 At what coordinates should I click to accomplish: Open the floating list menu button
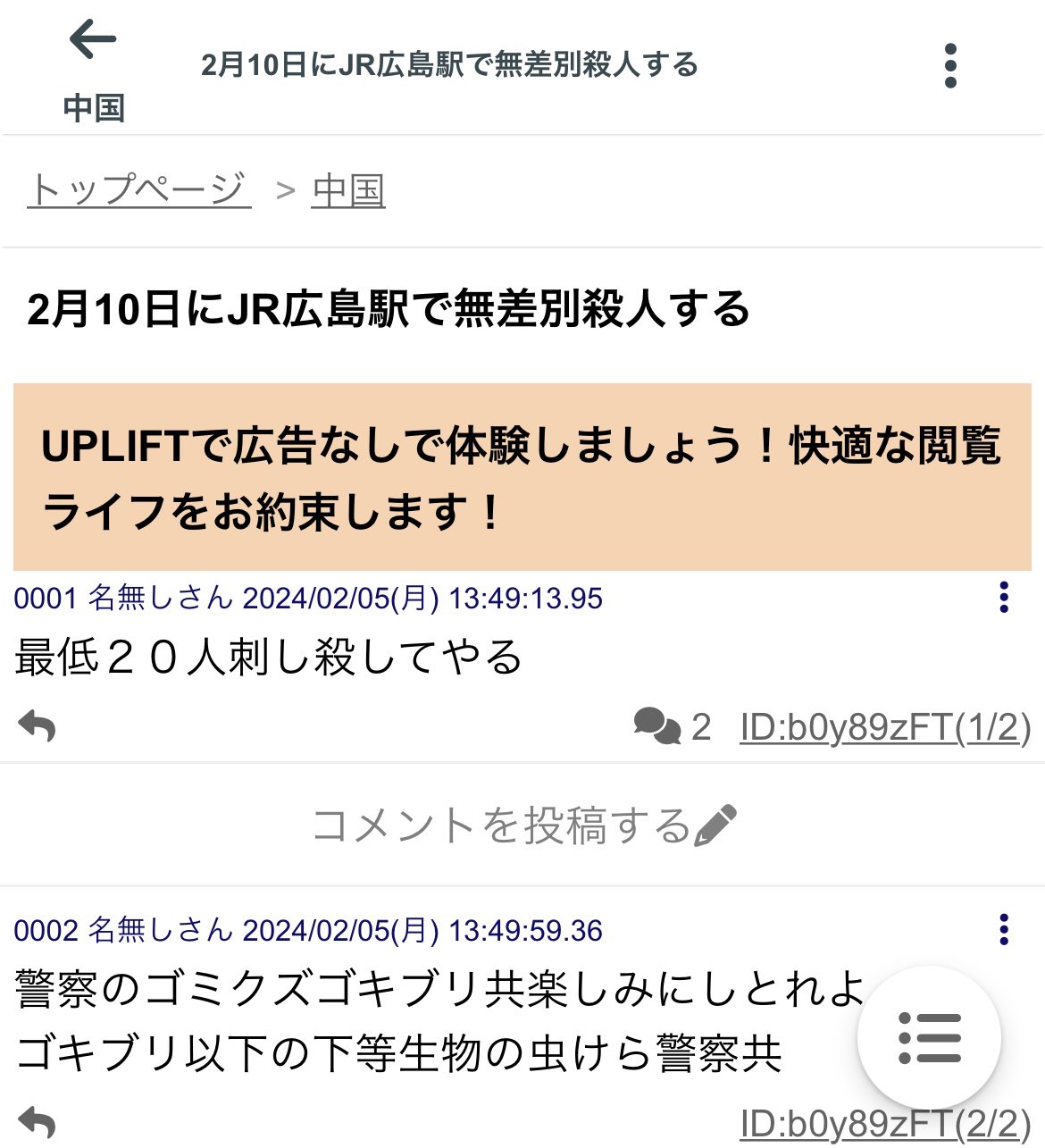tap(929, 1038)
